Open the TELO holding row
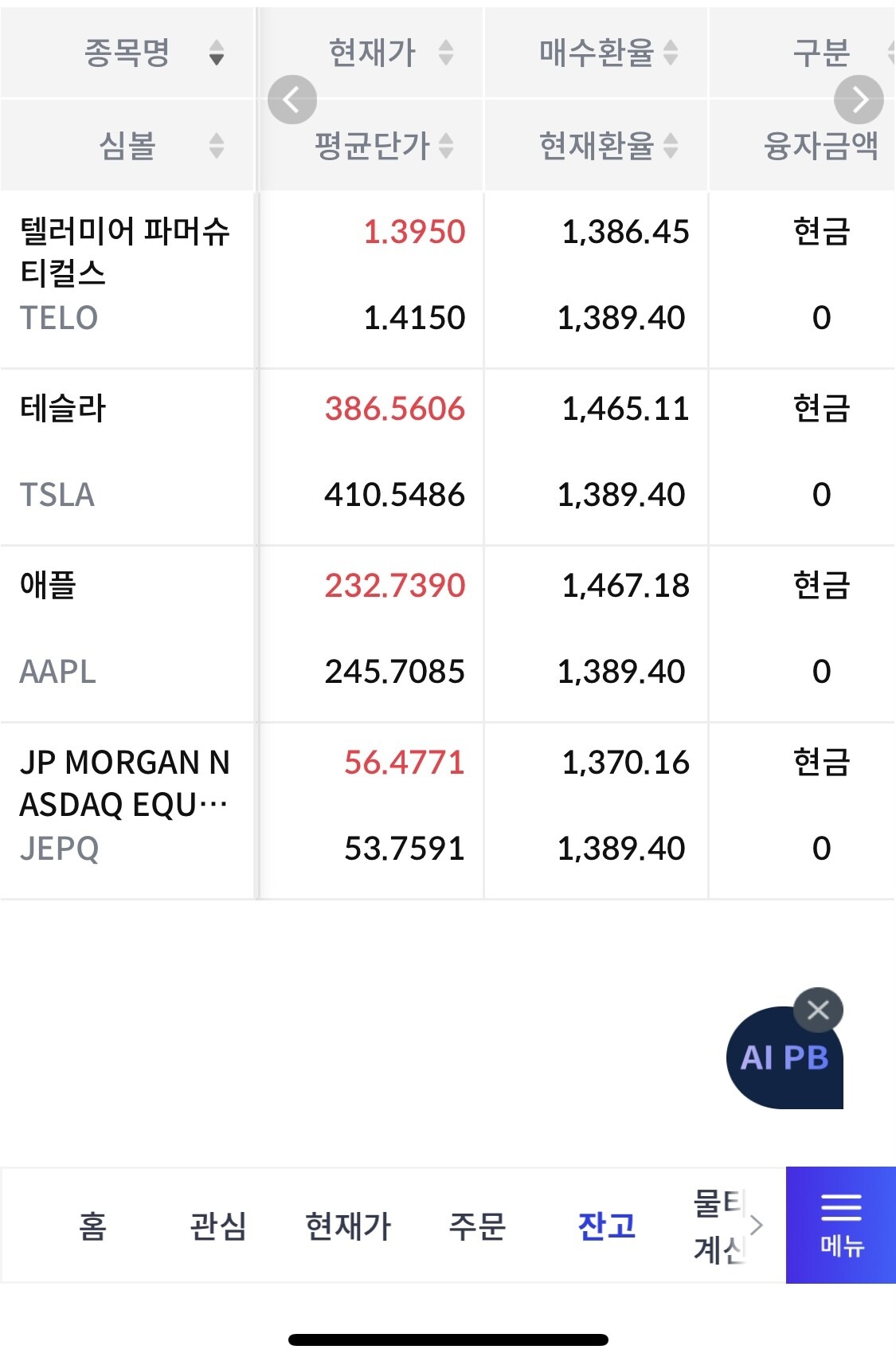Screen dimensions: 896x1365 tap(125, 275)
